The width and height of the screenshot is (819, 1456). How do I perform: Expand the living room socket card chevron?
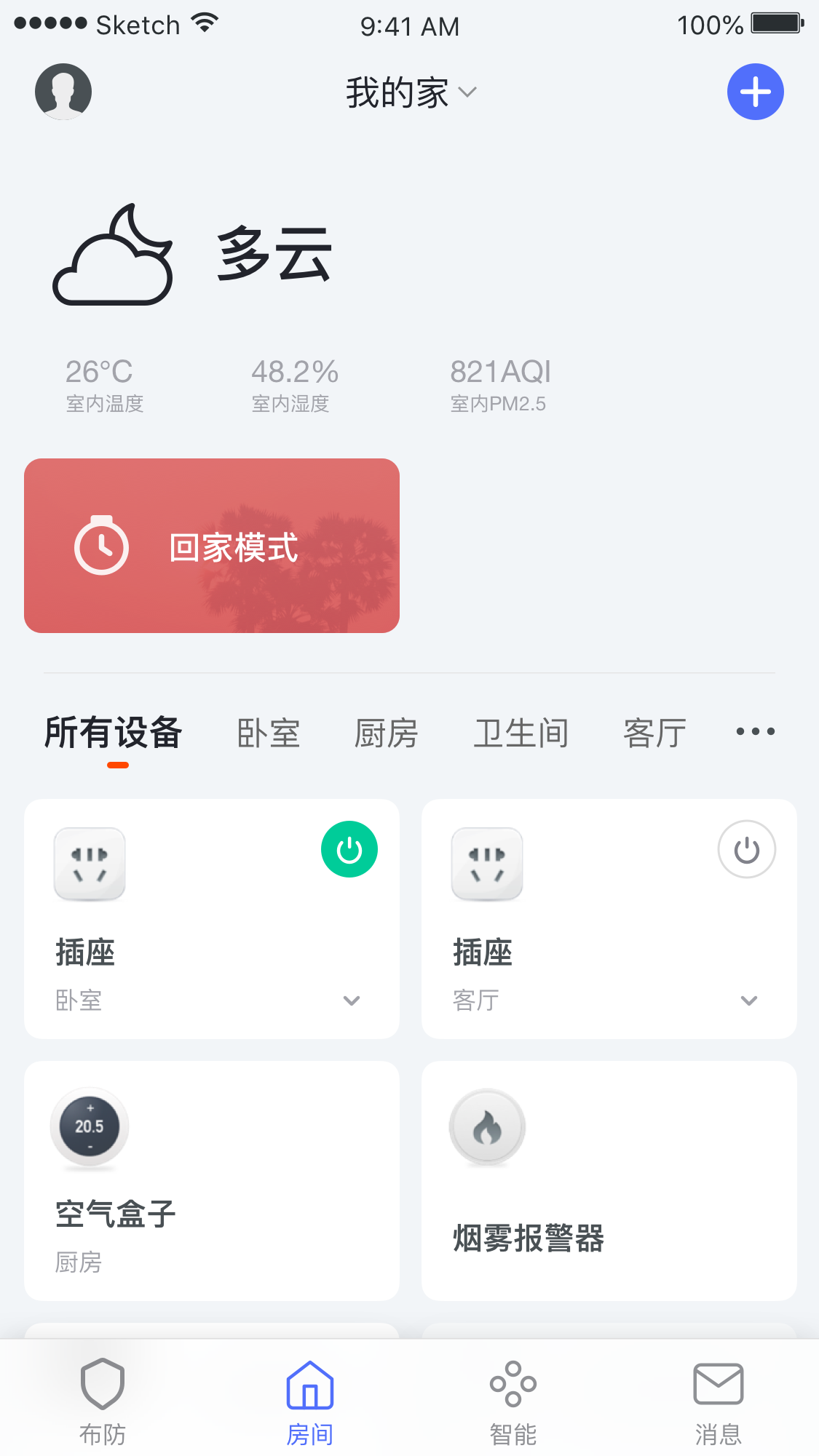(x=749, y=1000)
